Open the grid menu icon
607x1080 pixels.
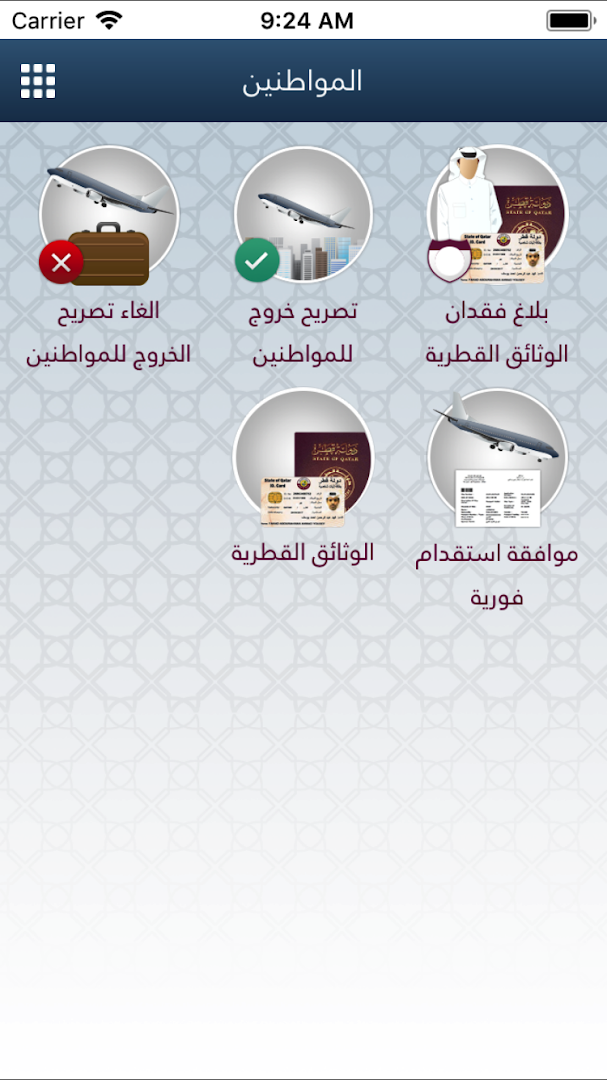38,81
